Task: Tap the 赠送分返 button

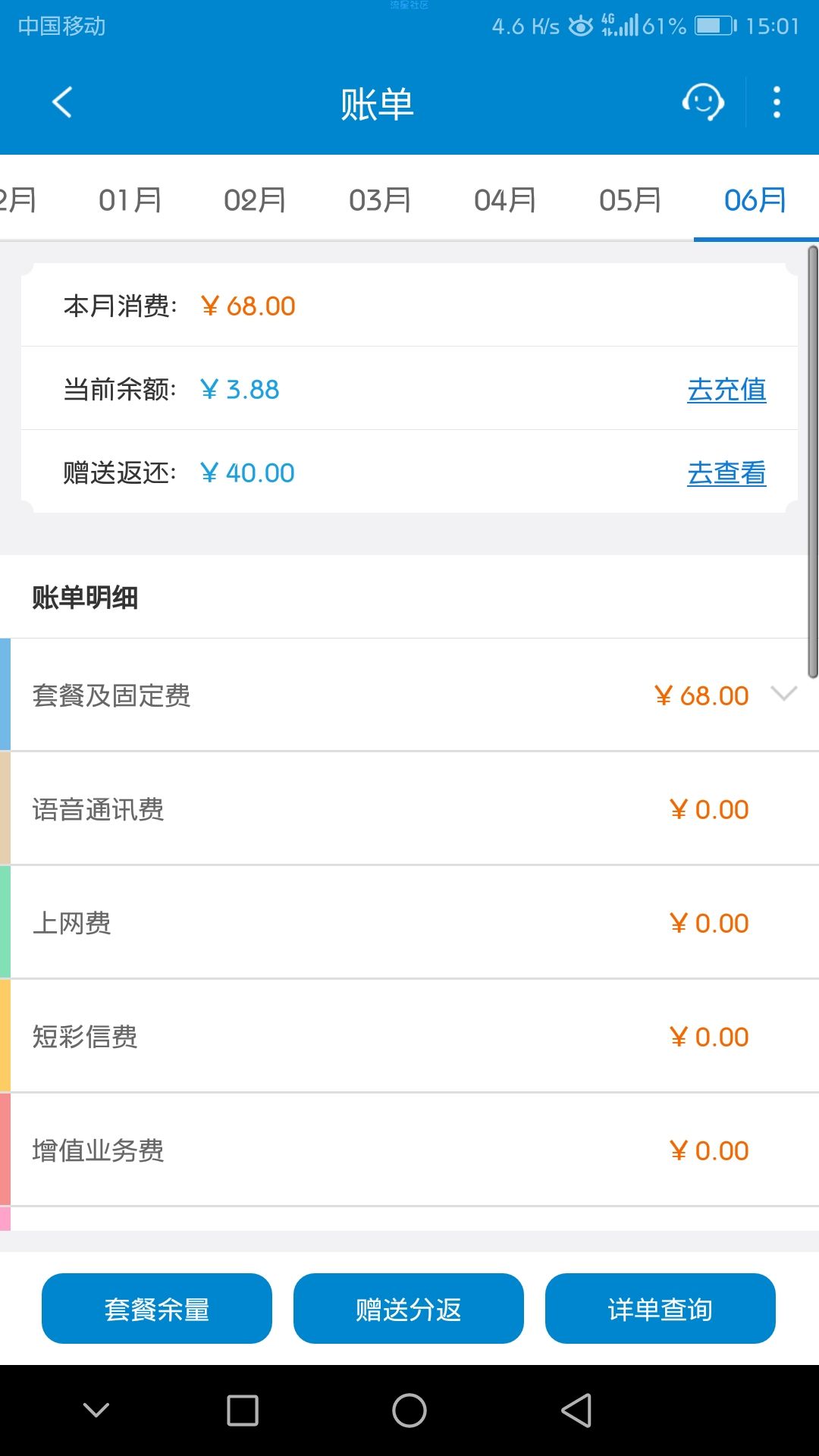Action: tap(409, 1308)
